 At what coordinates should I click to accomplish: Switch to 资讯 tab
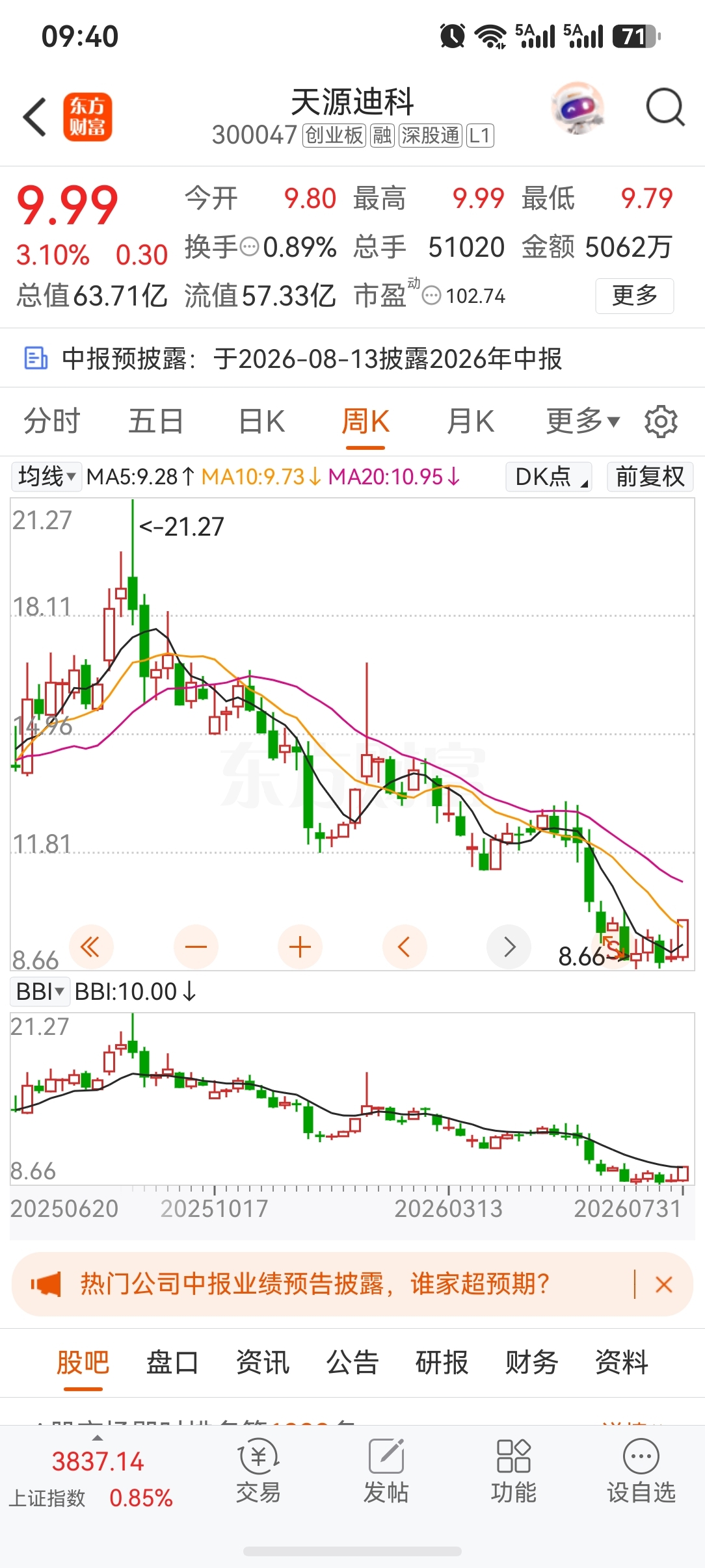tap(262, 1362)
